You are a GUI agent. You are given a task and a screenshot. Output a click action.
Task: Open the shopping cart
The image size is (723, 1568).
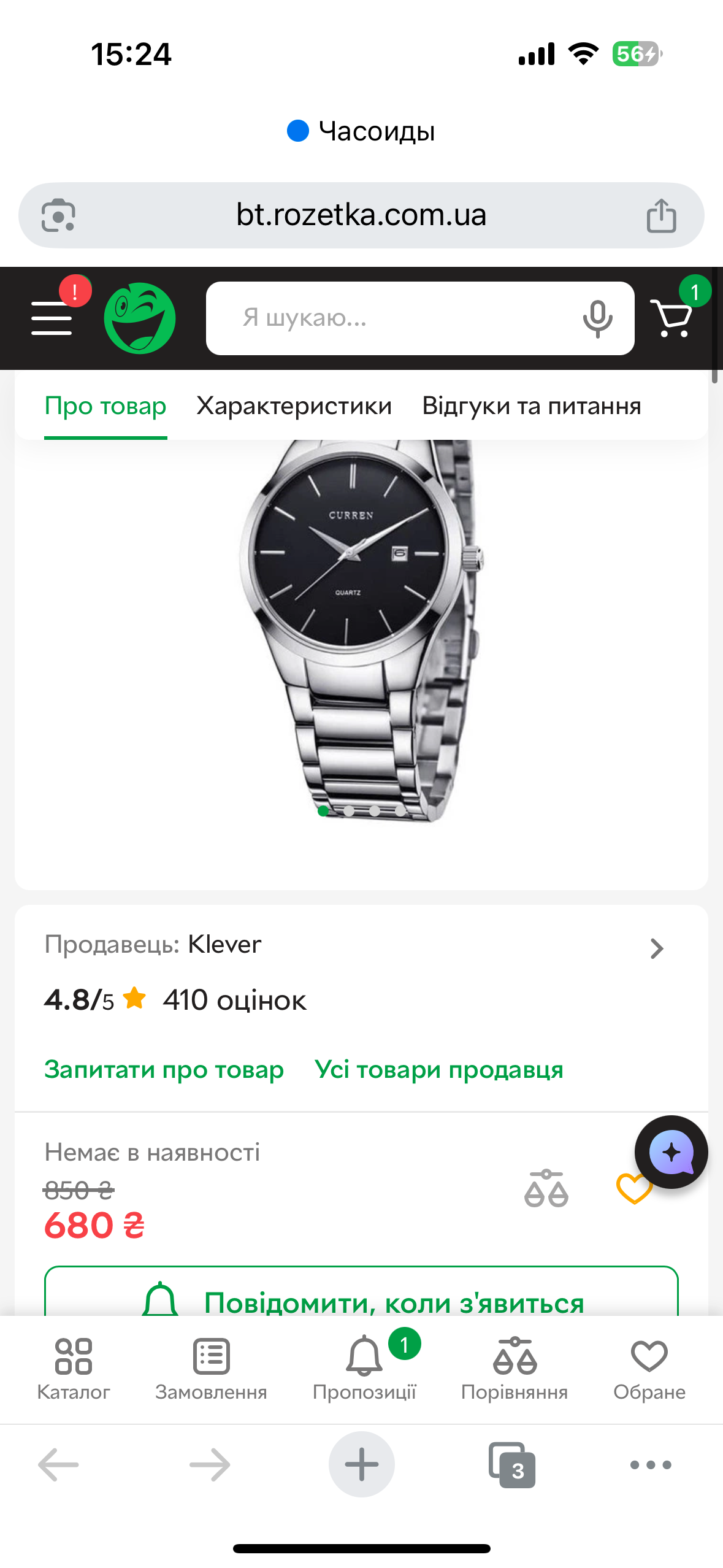pyautogui.click(x=673, y=317)
